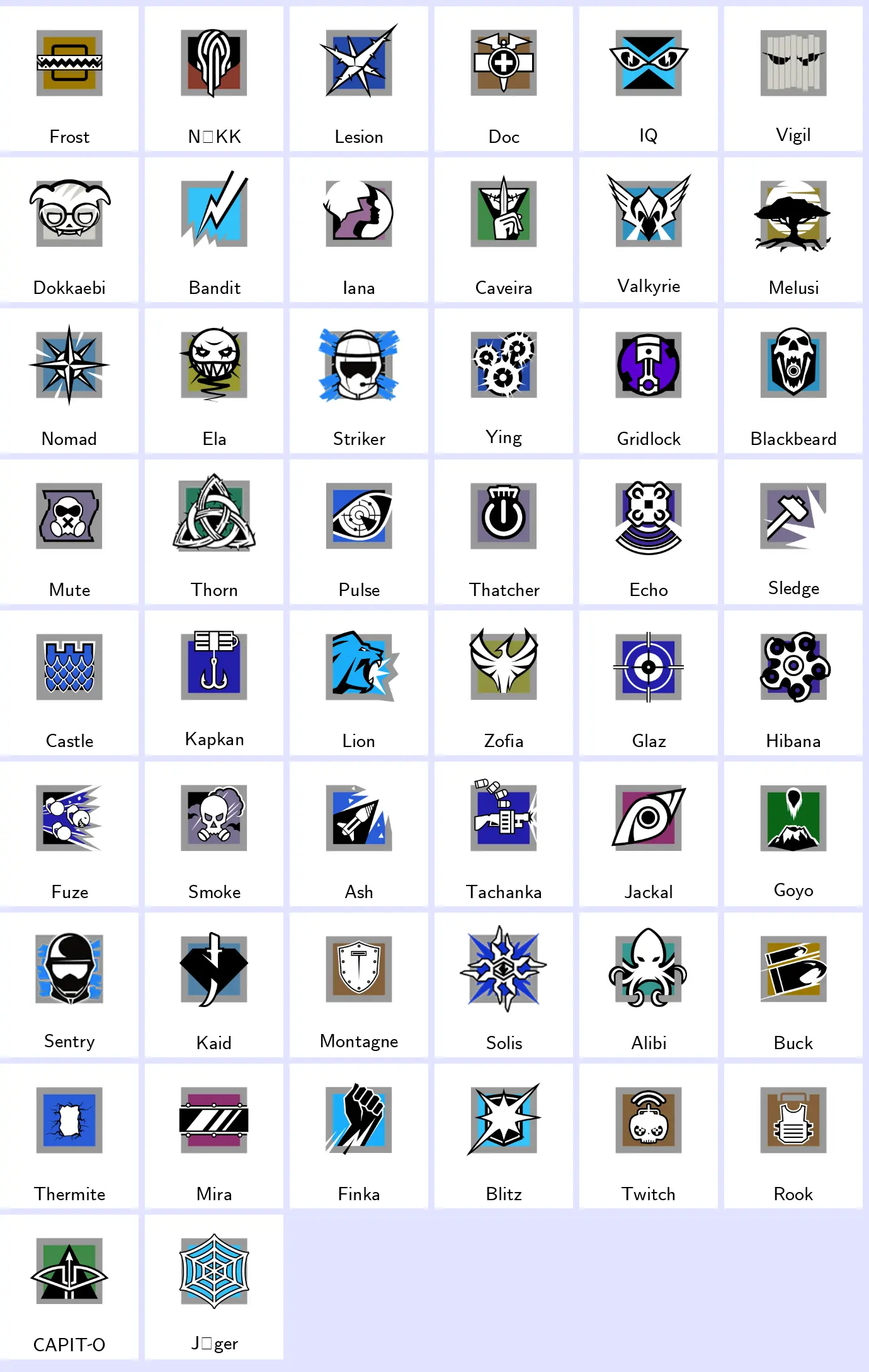Pick the Alibi operator
The height and width of the screenshot is (1372, 869).
coord(649,985)
